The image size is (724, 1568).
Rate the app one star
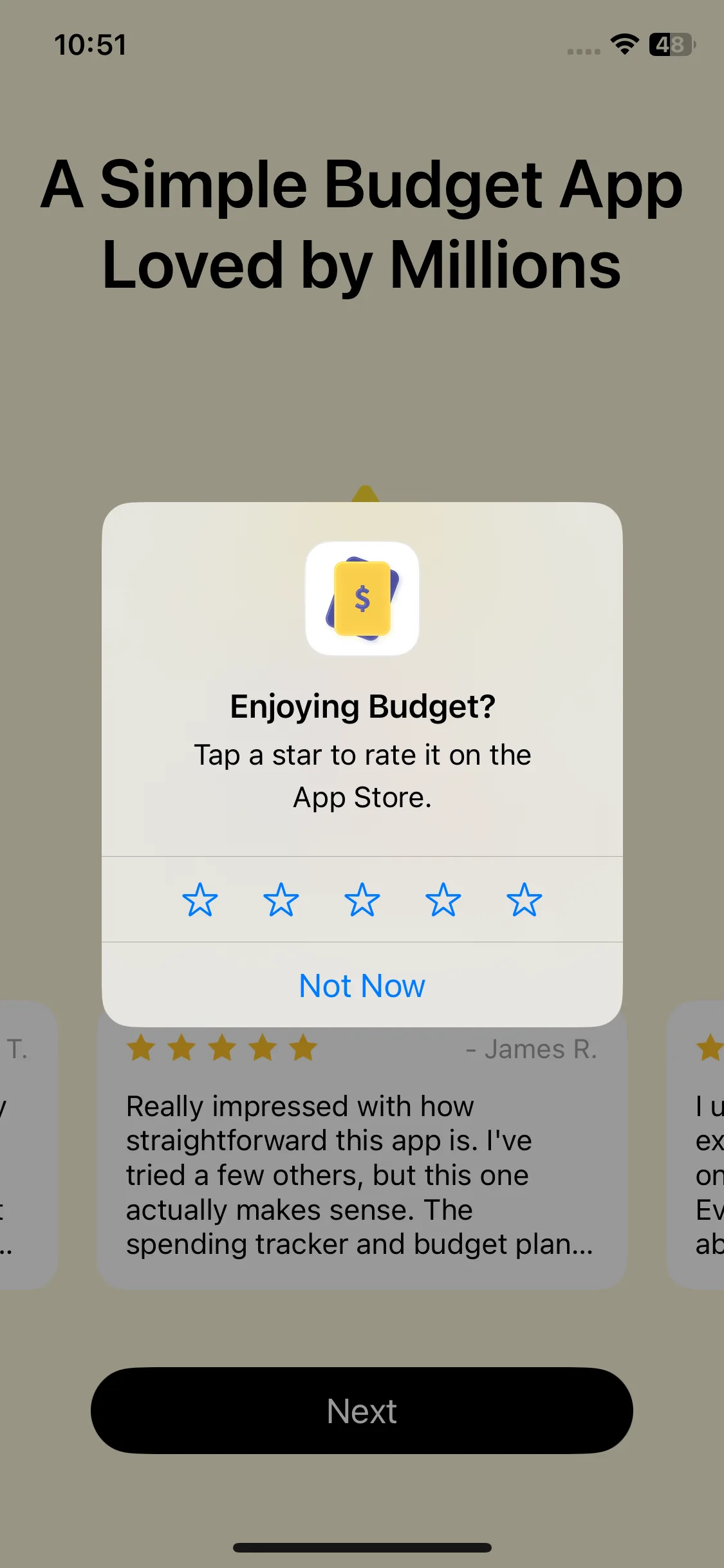point(200,899)
